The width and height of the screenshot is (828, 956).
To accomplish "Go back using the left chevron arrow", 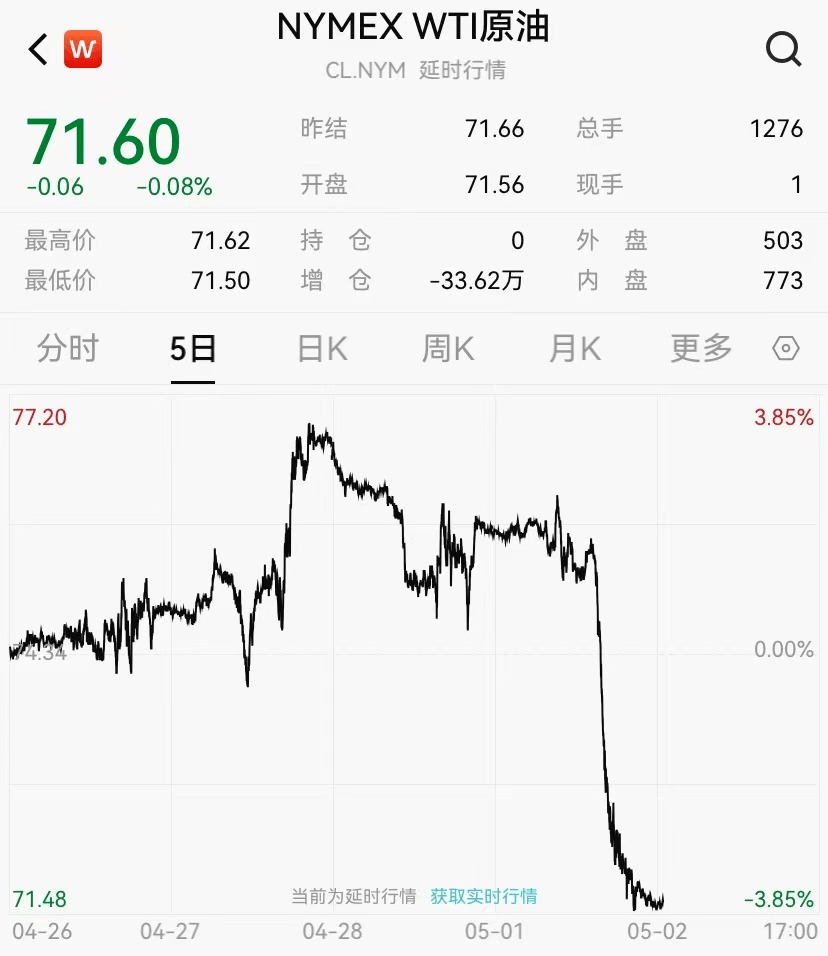I will click(x=37, y=48).
